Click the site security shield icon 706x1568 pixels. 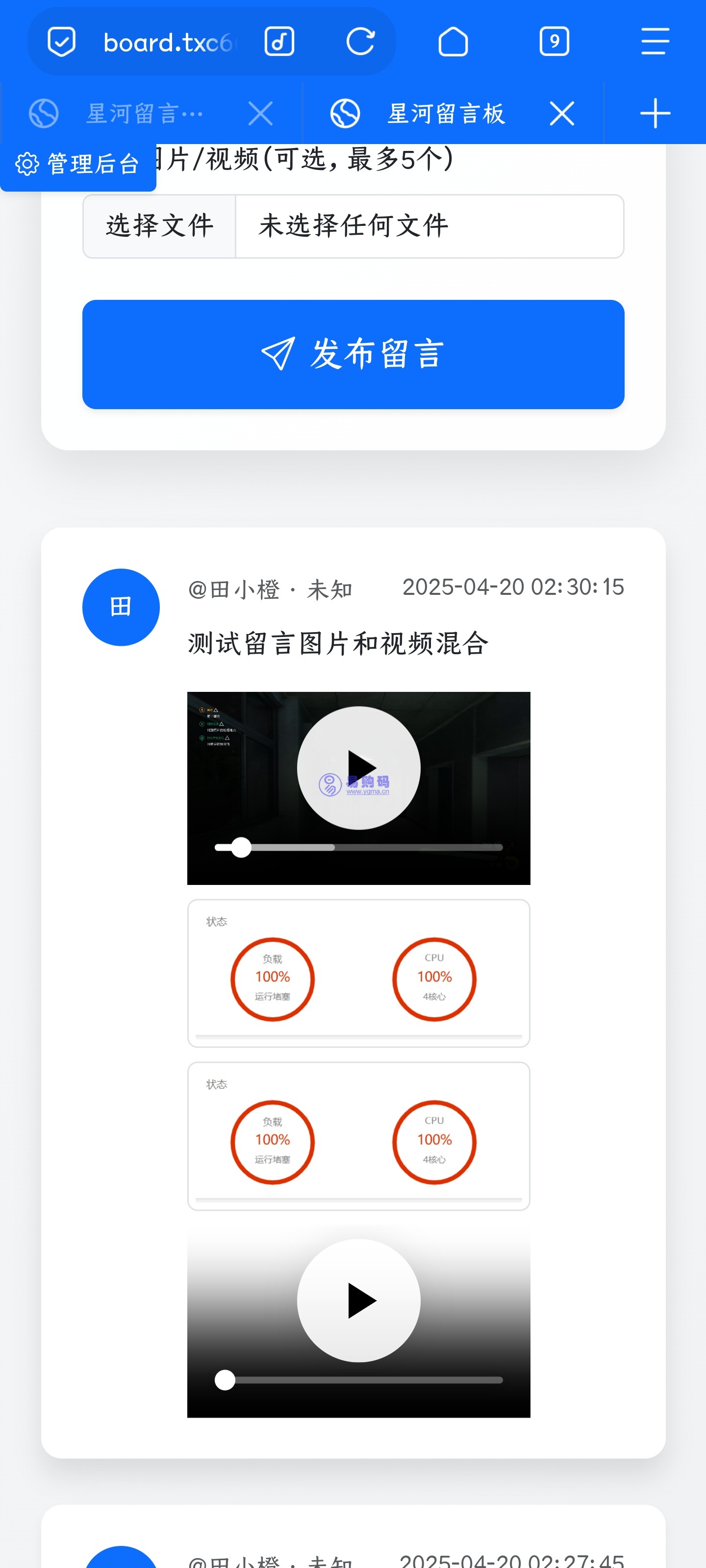60,41
